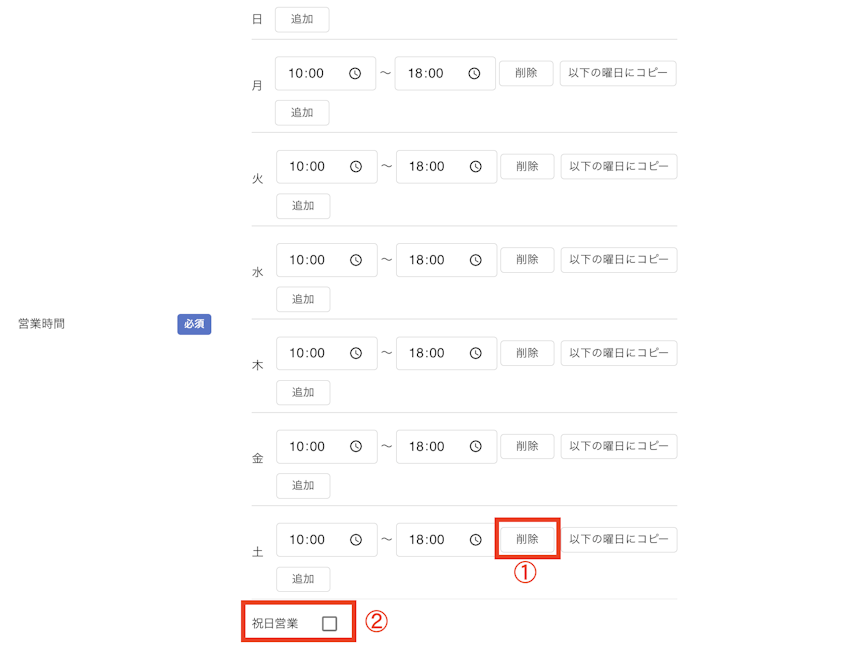Set Saturday's closing time field
Viewport: 859px width, 653px height.
[x=431, y=540]
